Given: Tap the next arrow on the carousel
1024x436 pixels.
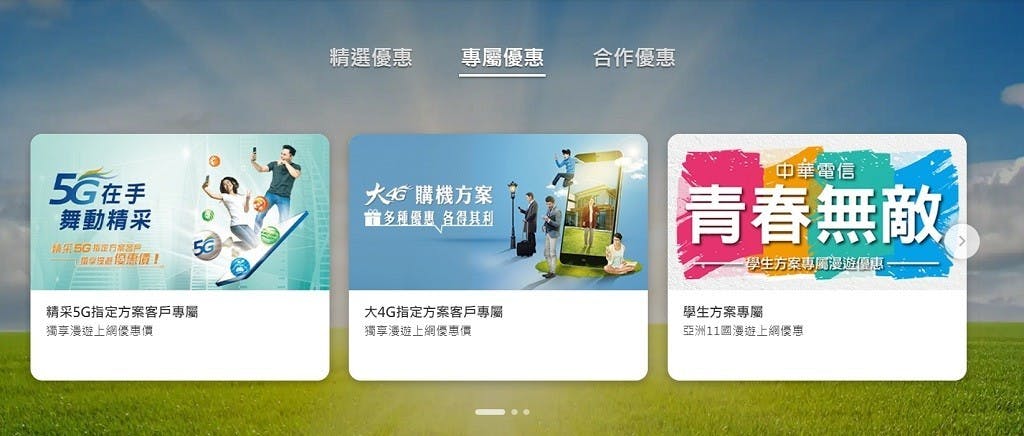Looking at the screenshot, I should (962, 241).
